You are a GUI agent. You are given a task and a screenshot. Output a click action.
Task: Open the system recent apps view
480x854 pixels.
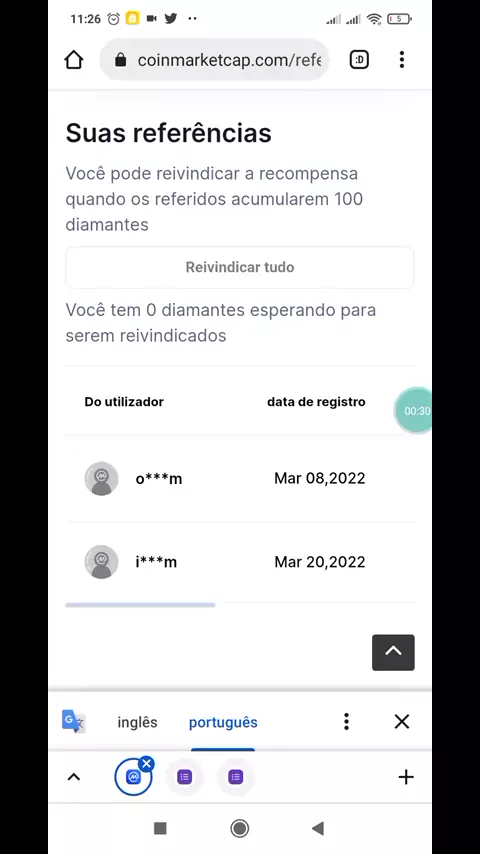(x=160, y=828)
